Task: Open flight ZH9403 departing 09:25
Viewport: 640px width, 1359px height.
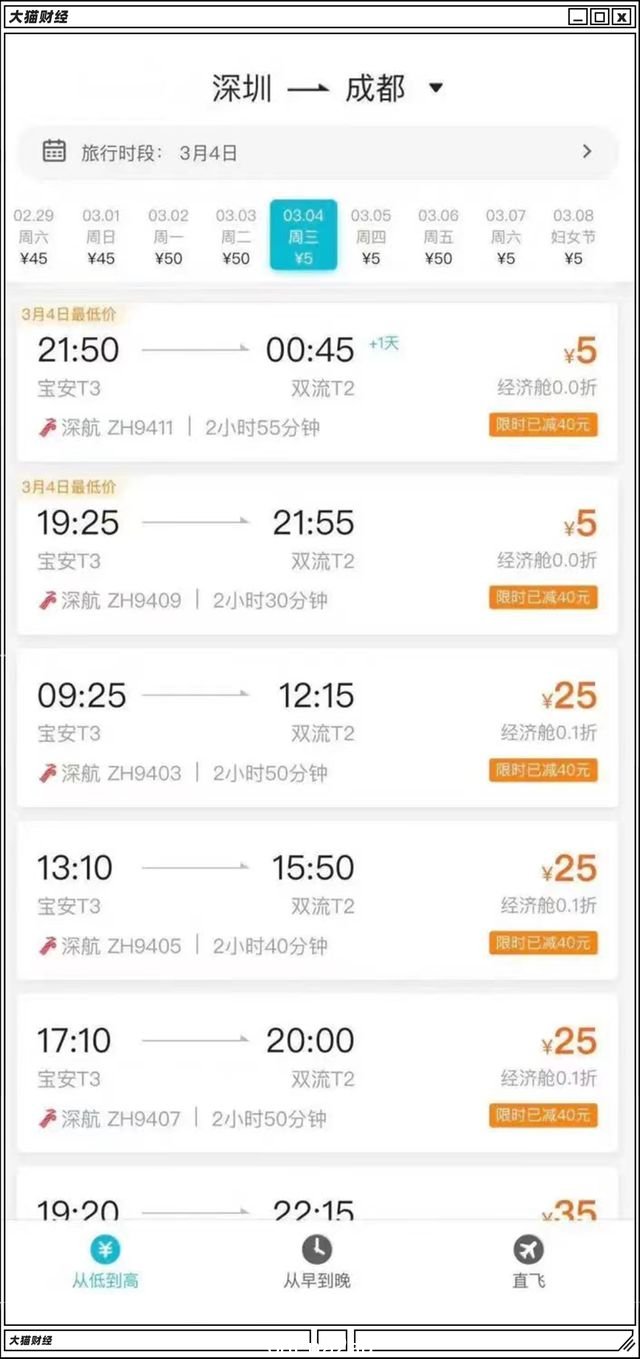Action: pos(318,727)
